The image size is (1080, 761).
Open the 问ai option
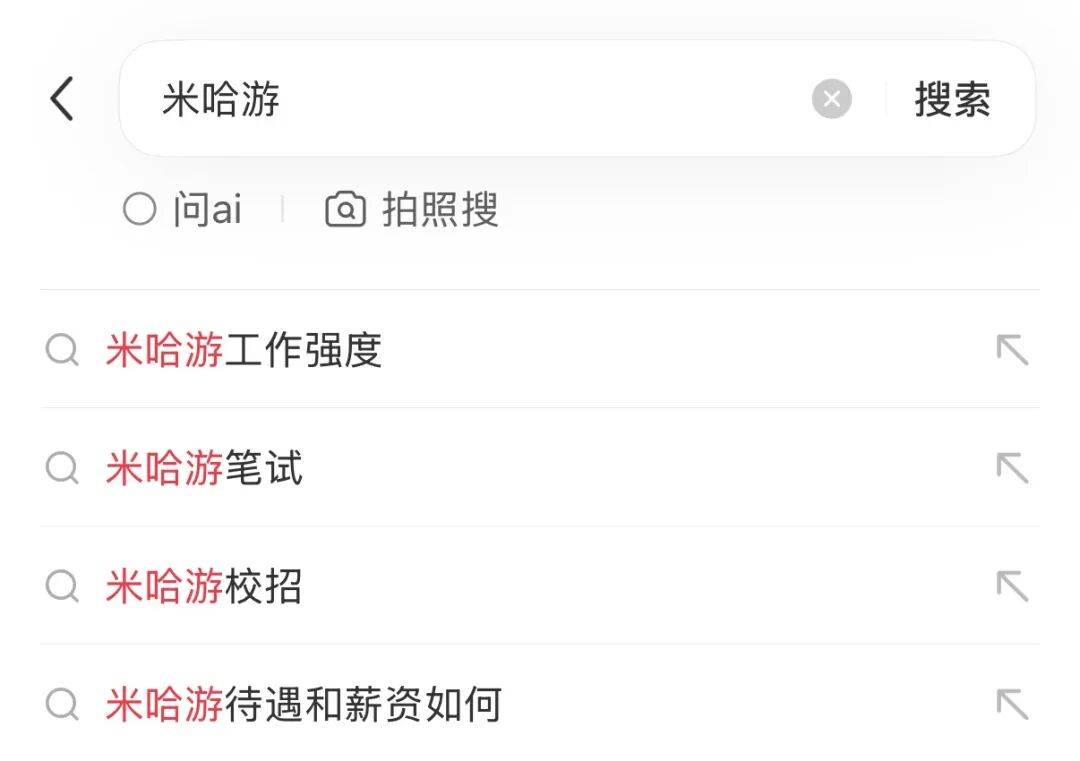(x=183, y=210)
